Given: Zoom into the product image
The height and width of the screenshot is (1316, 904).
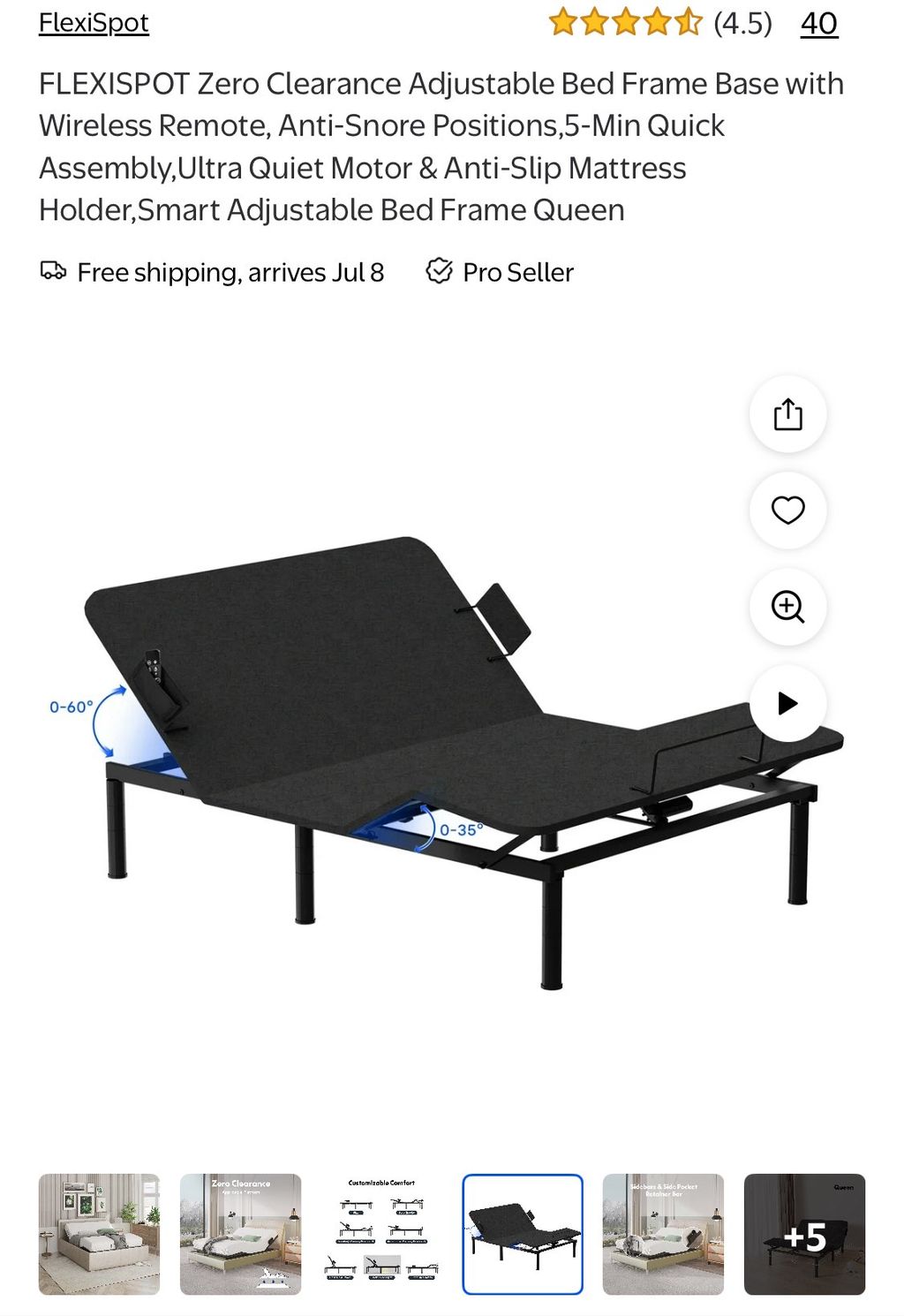Looking at the screenshot, I should [787, 607].
